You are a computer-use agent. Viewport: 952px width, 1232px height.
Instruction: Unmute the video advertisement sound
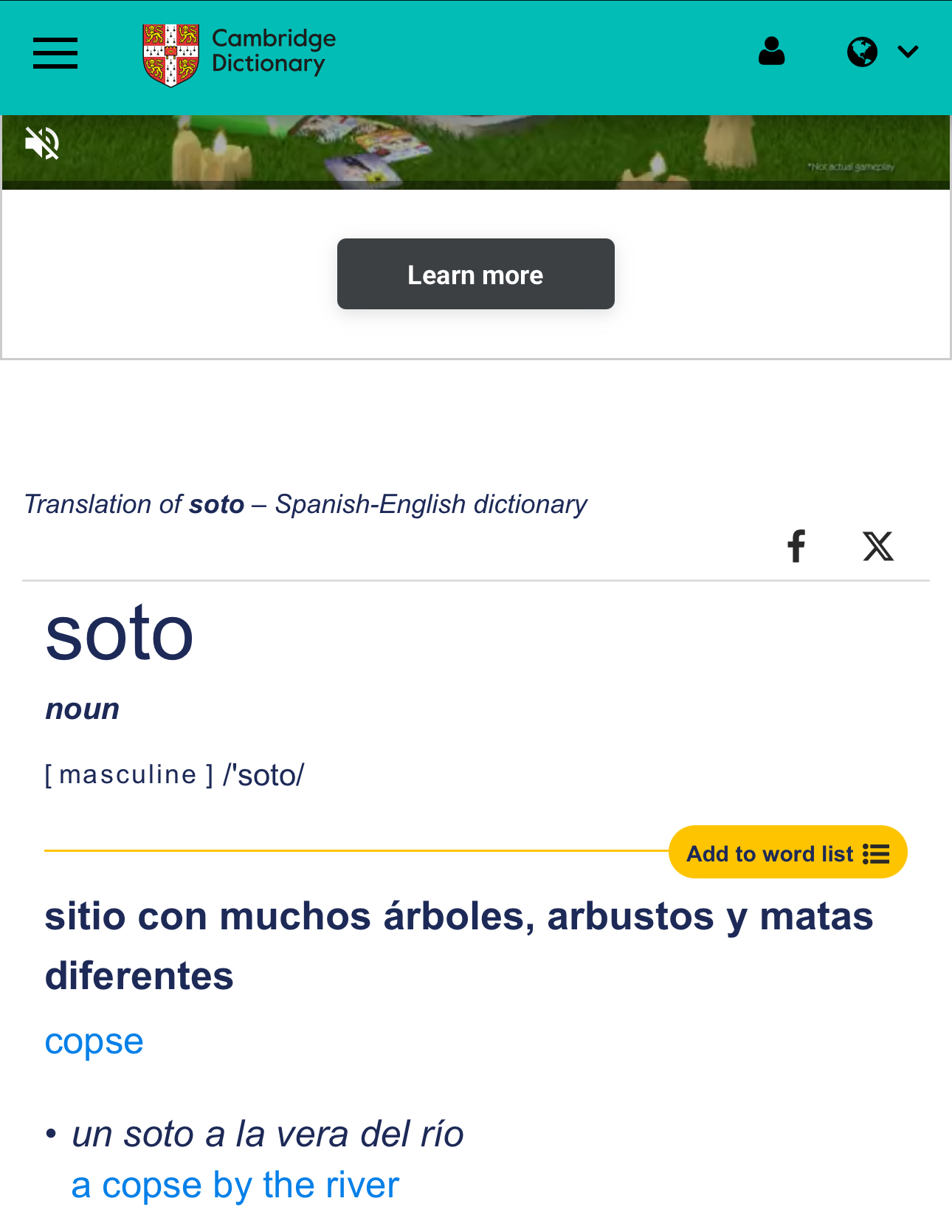coord(42,142)
